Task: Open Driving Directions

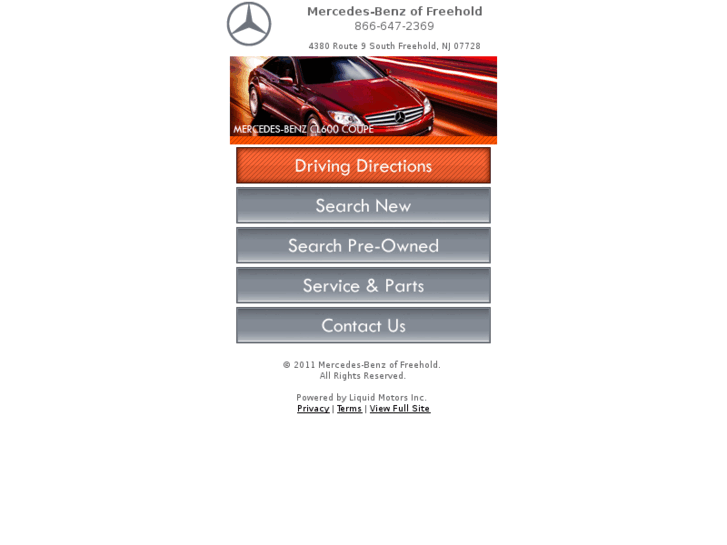Action: pos(363,166)
